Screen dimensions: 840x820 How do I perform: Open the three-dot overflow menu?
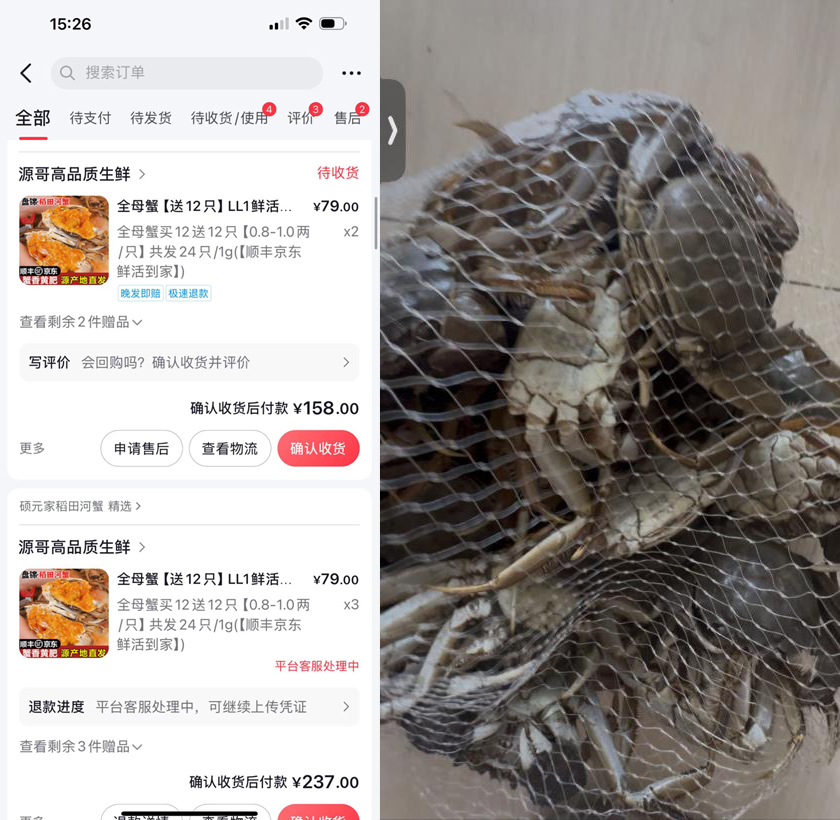351,73
